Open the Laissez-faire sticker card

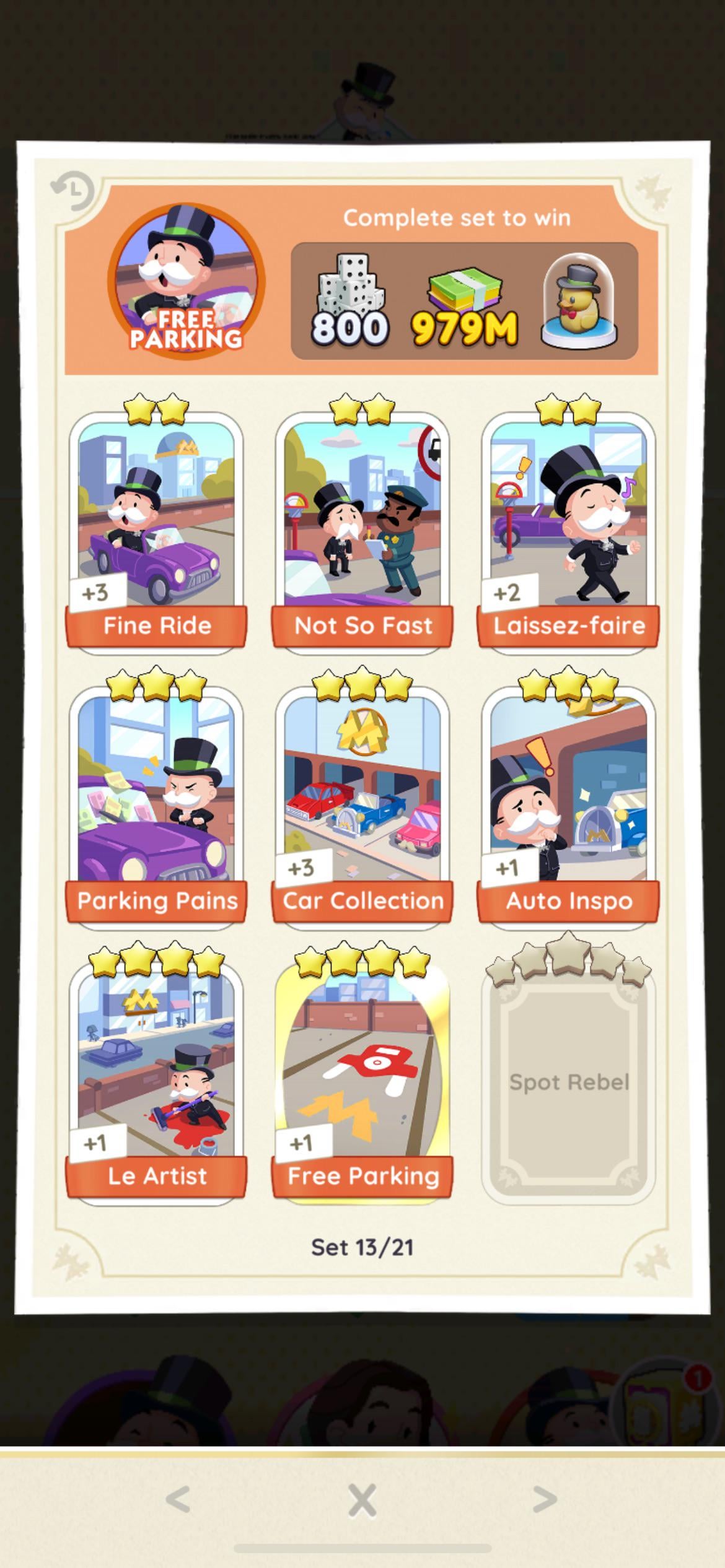(568, 526)
